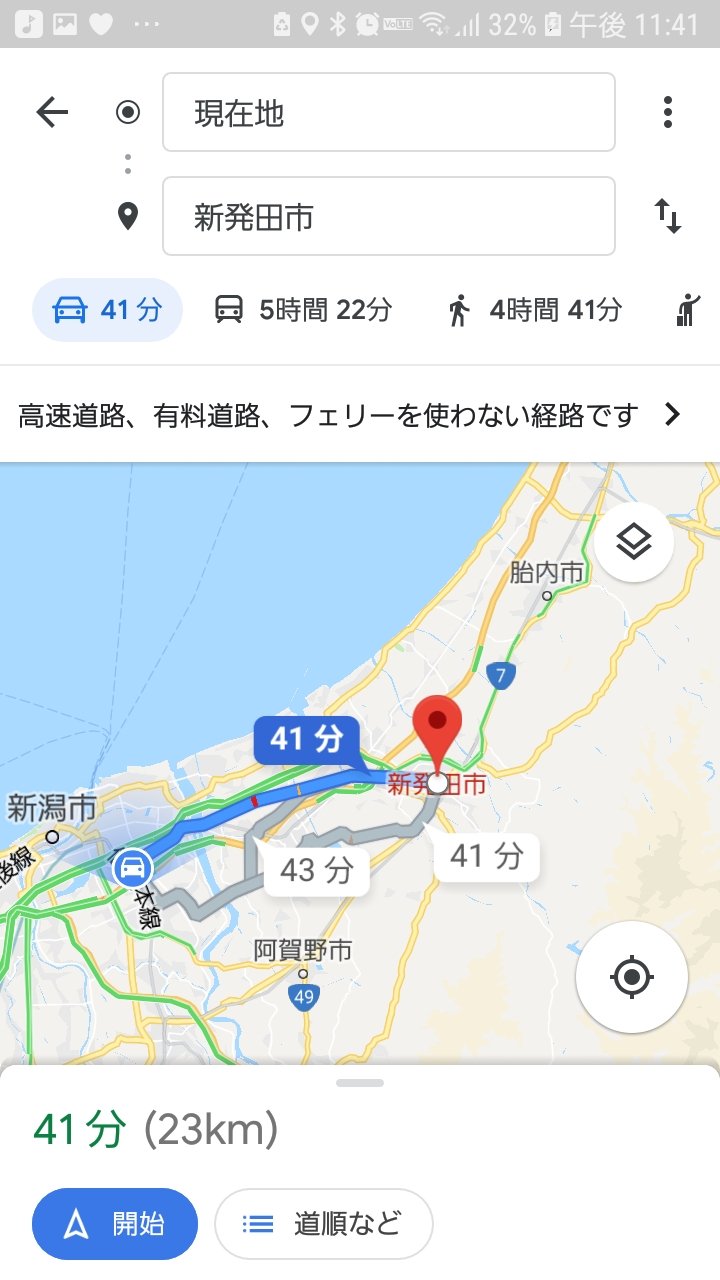Open 道順など steps list
Screen dimensions: 720x1280
(x=324, y=1223)
